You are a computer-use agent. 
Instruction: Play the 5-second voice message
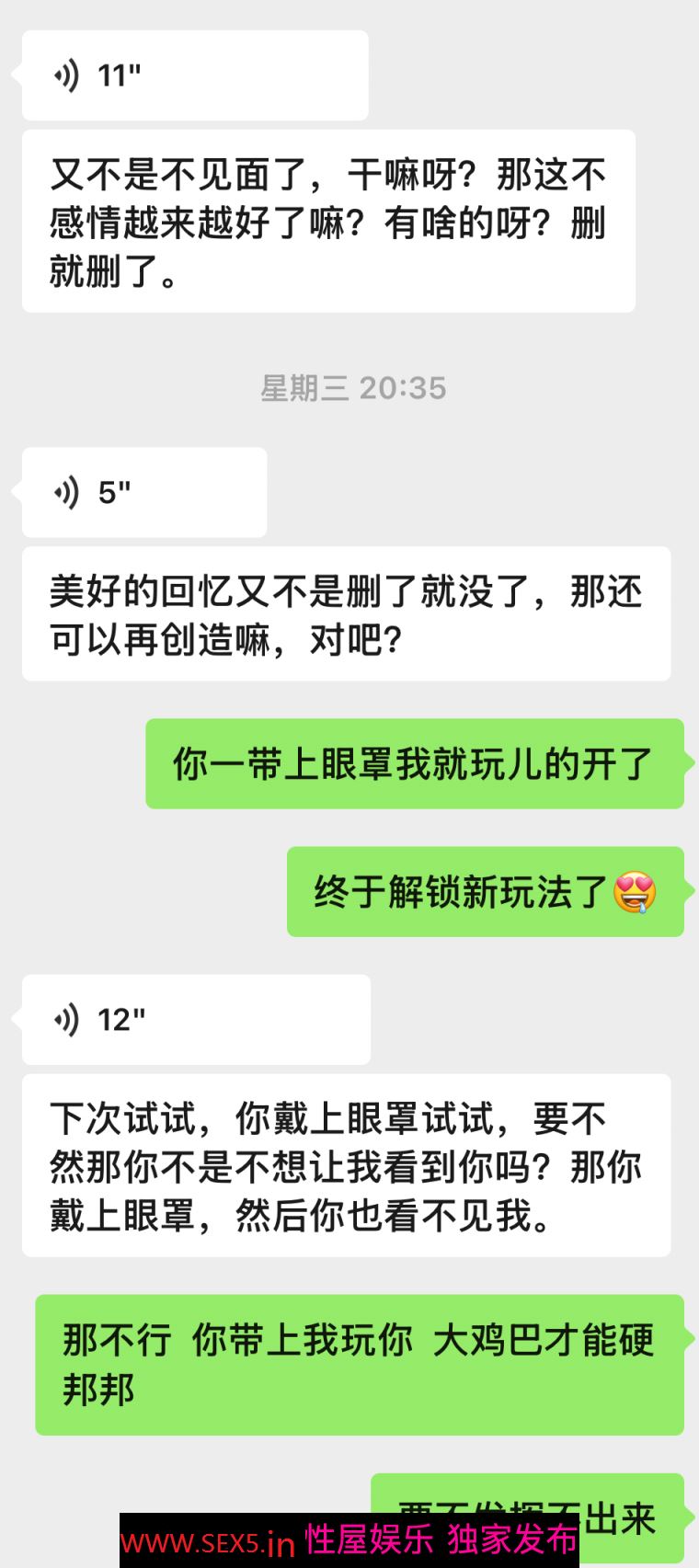[144, 493]
